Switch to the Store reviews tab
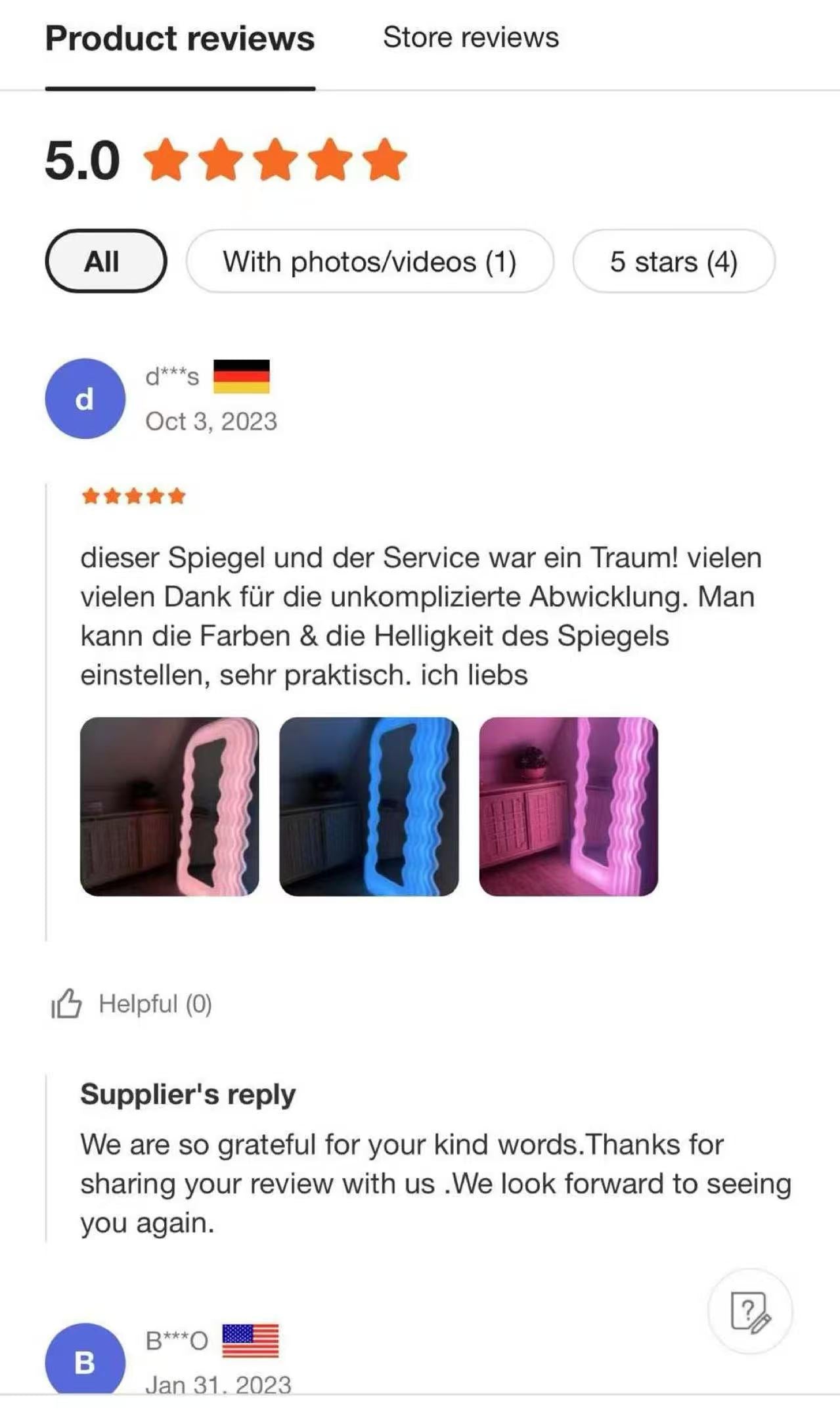840x1416 pixels. pos(470,37)
